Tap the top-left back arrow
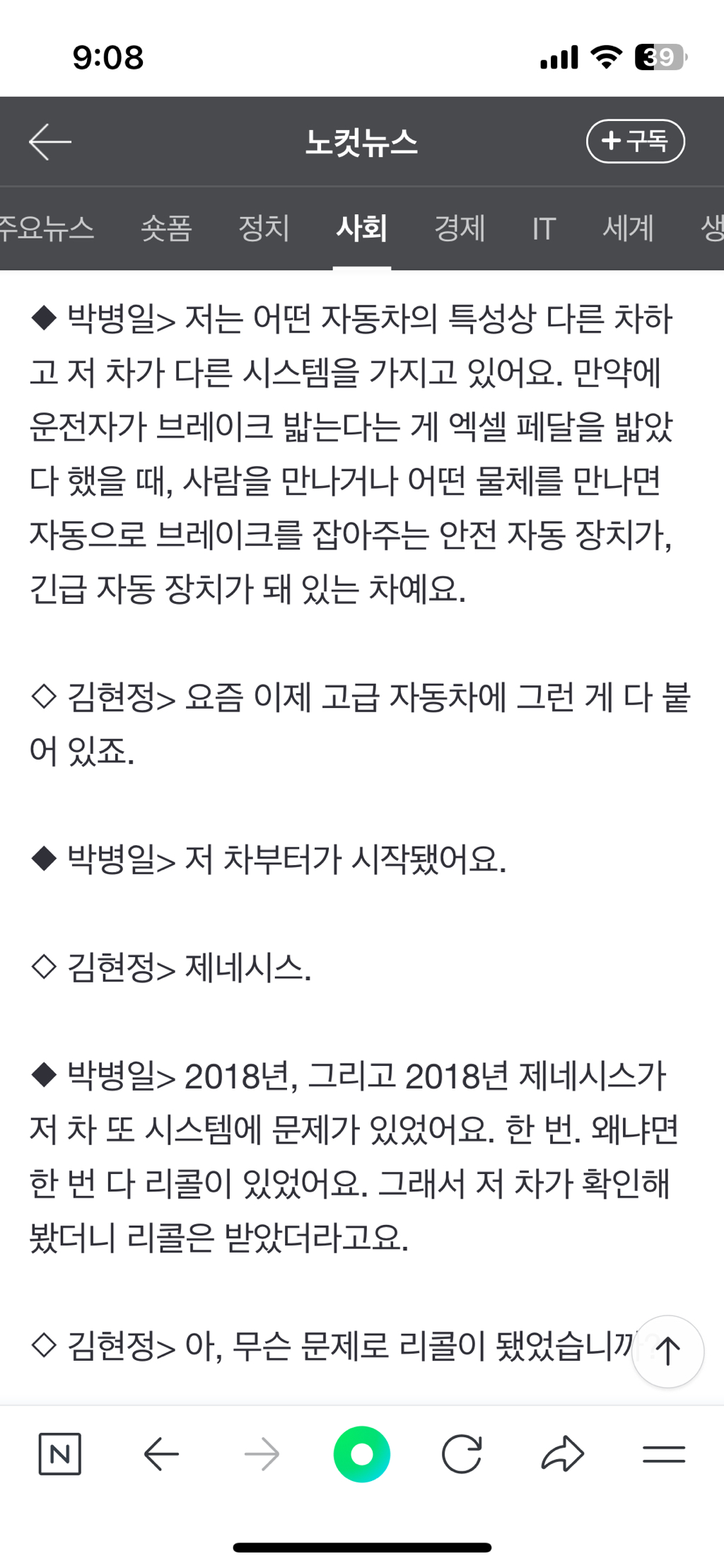The width and height of the screenshot is (724, 1568). (x=49, y=141)
